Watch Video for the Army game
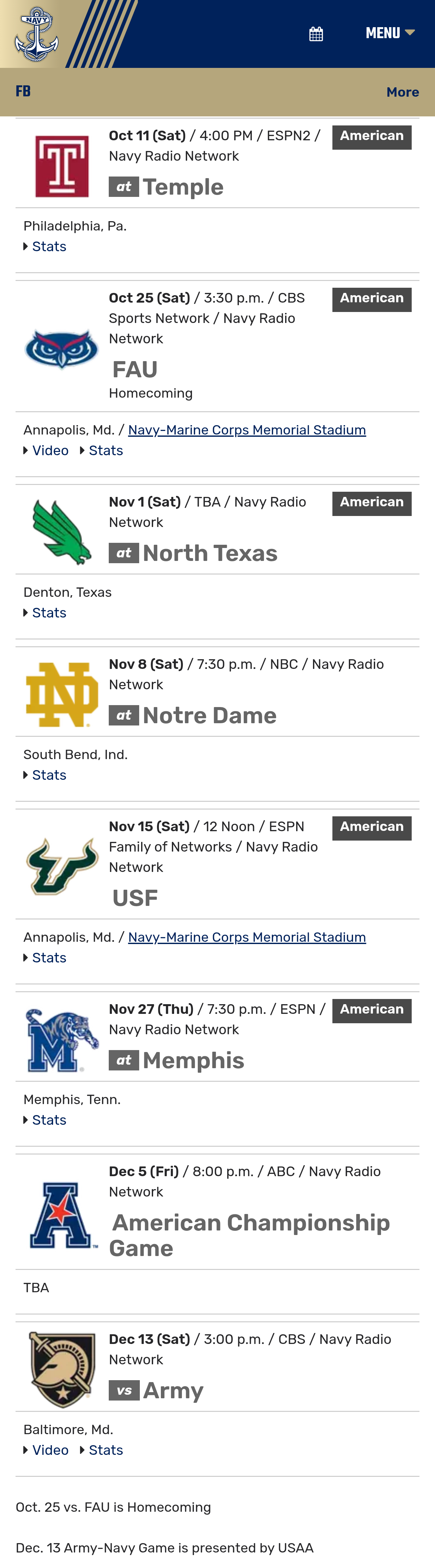 pyautogui.click(x=50, y=1451)
